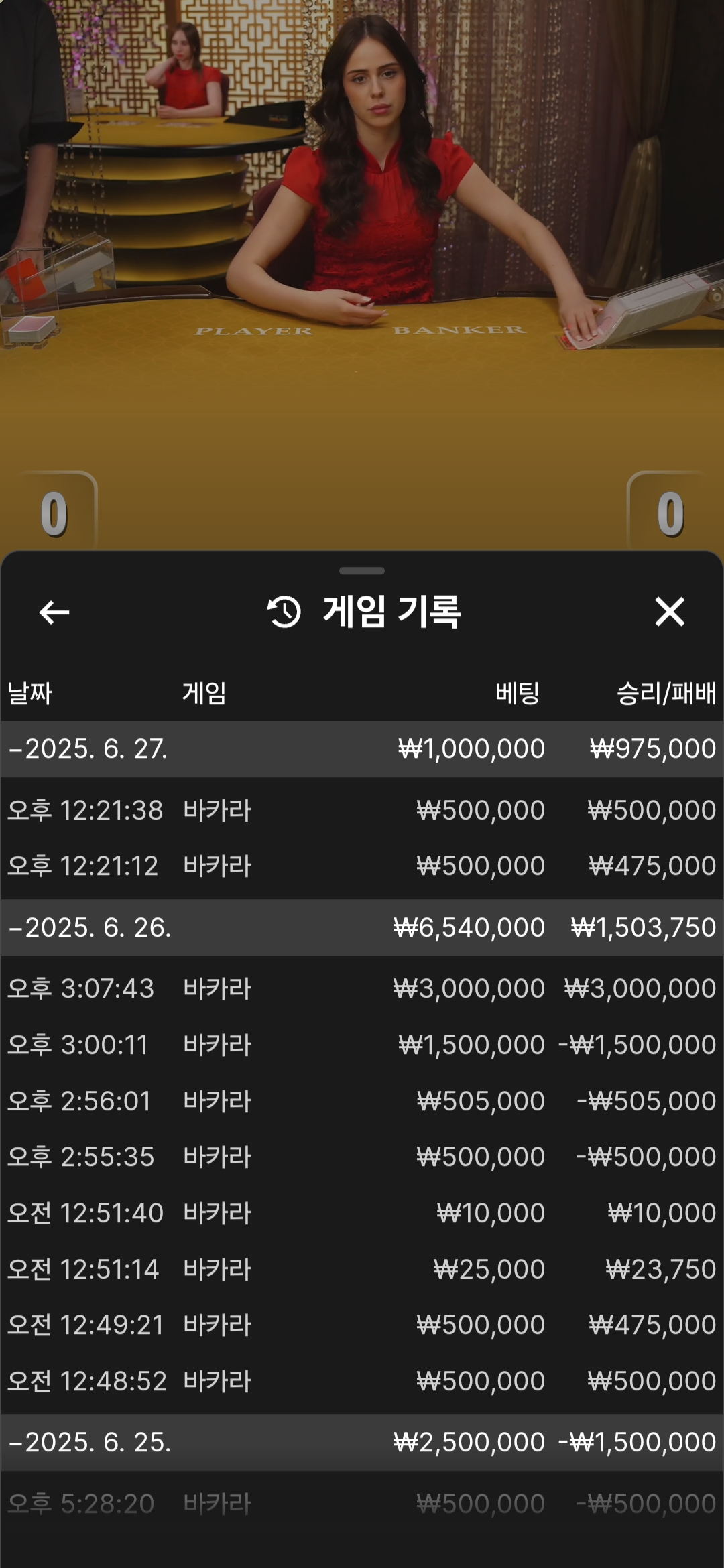
Task: View details of the 오후 3:07:43 game
Action: 362,988
